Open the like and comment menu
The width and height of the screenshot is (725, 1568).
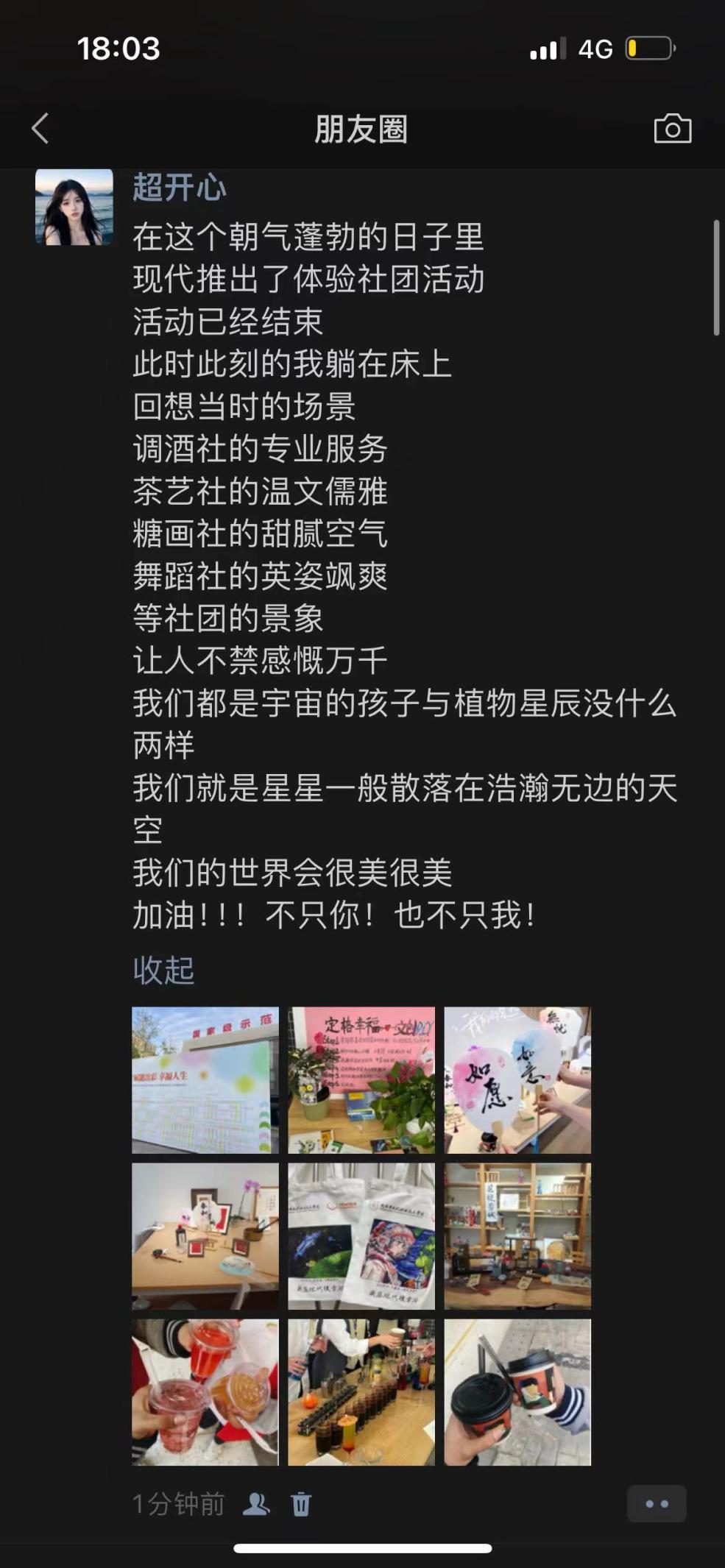click(x=657, y=1503)
